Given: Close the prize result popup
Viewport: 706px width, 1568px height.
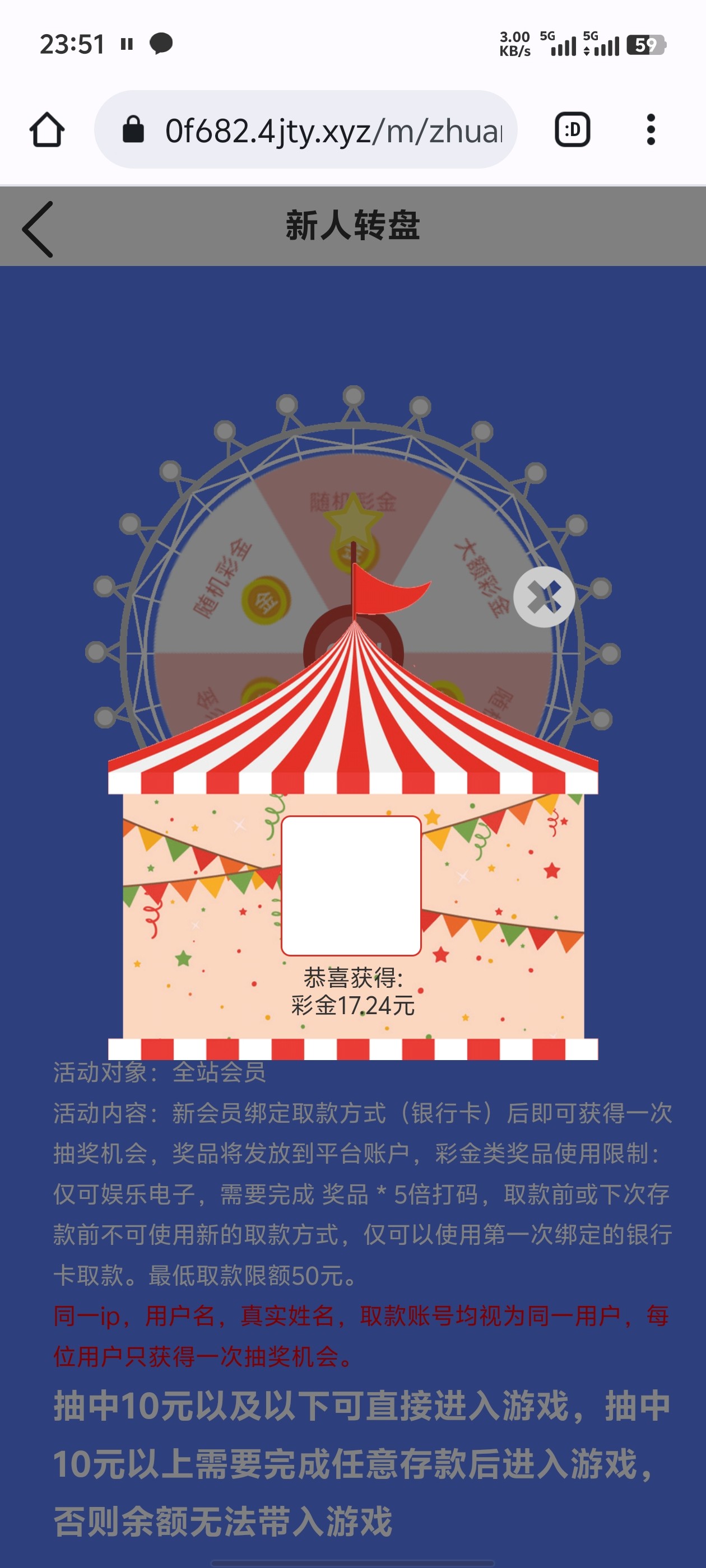Looking at the screenshot, I should click(x=544, y=597).
